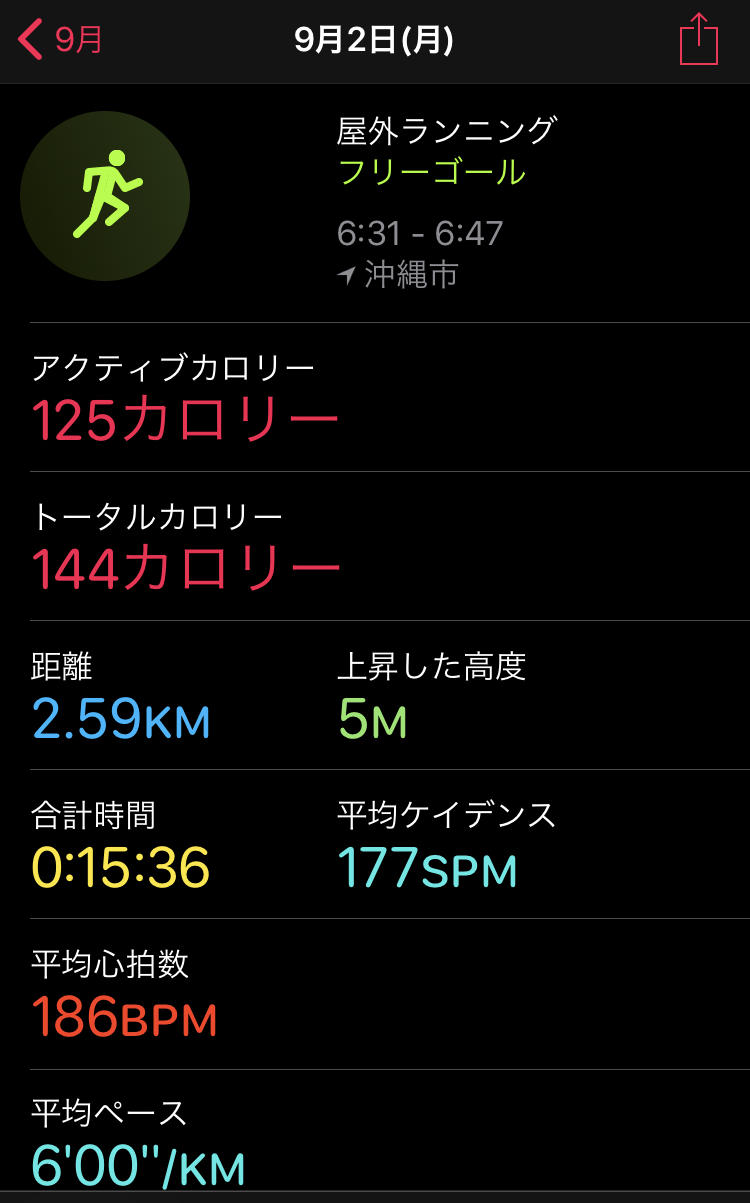Share this running workout

(x=698, y=40)
